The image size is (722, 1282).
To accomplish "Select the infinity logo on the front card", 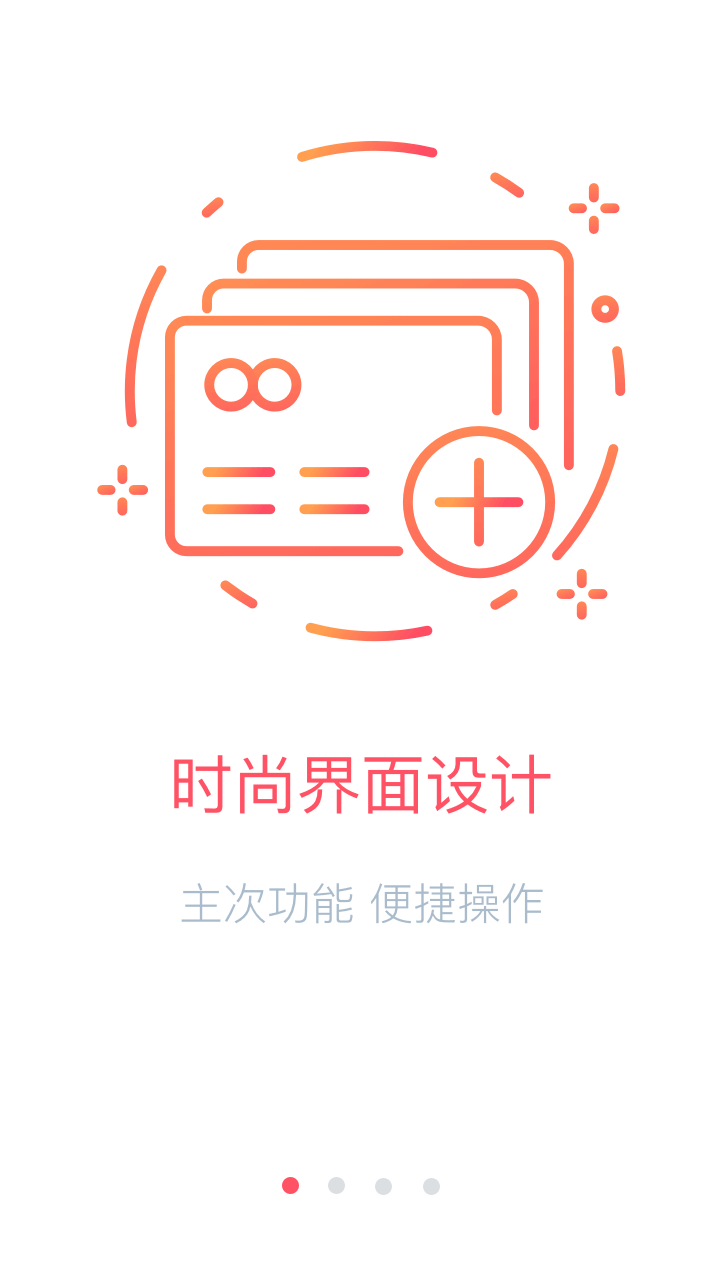I will point(252,385).
